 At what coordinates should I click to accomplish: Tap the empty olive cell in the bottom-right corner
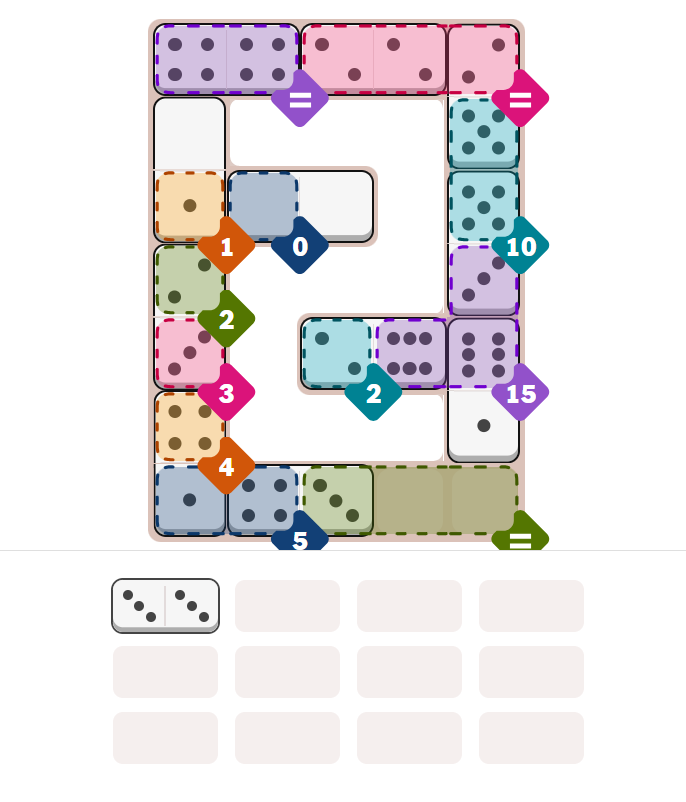coord(483,500)
